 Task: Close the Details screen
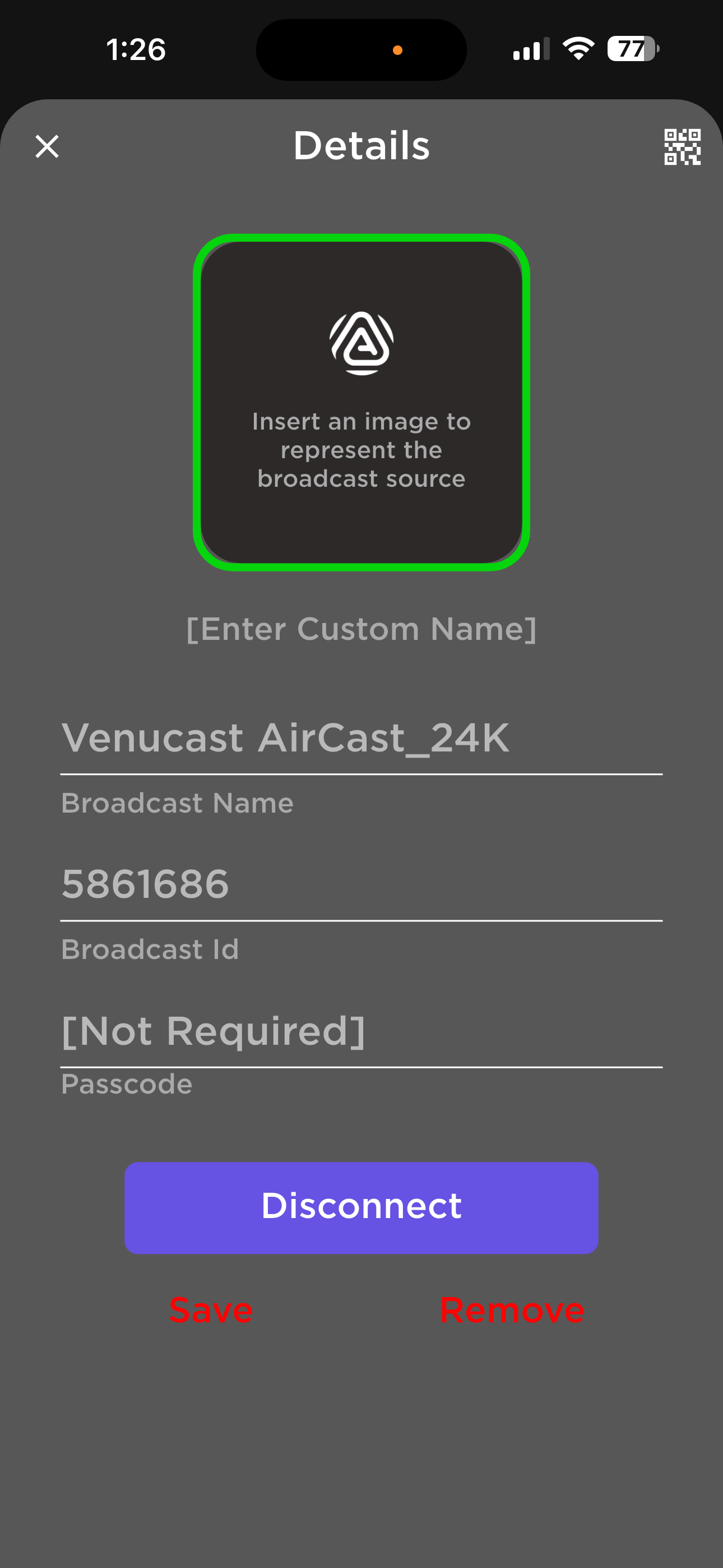coord(47,147)
